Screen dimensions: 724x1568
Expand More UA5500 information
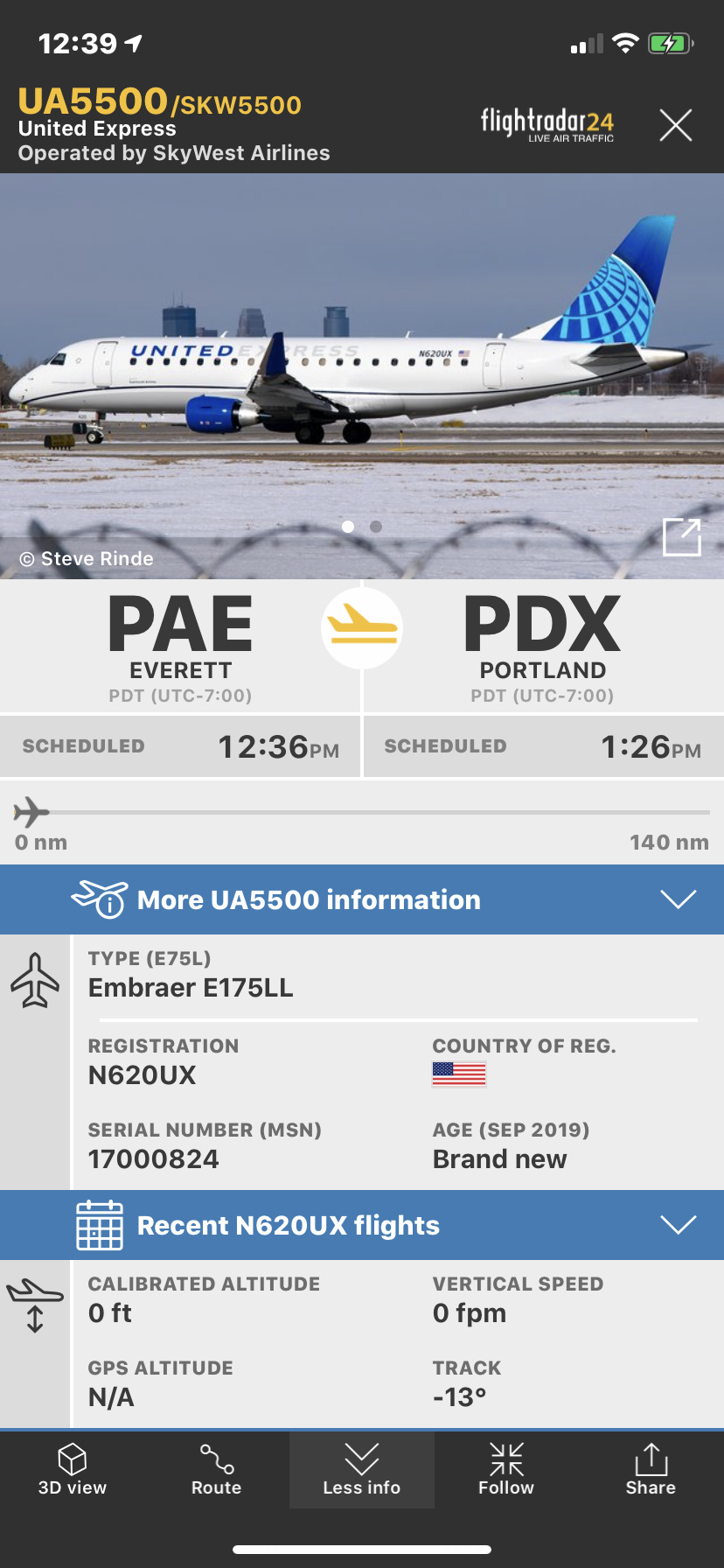pos(362,899)
